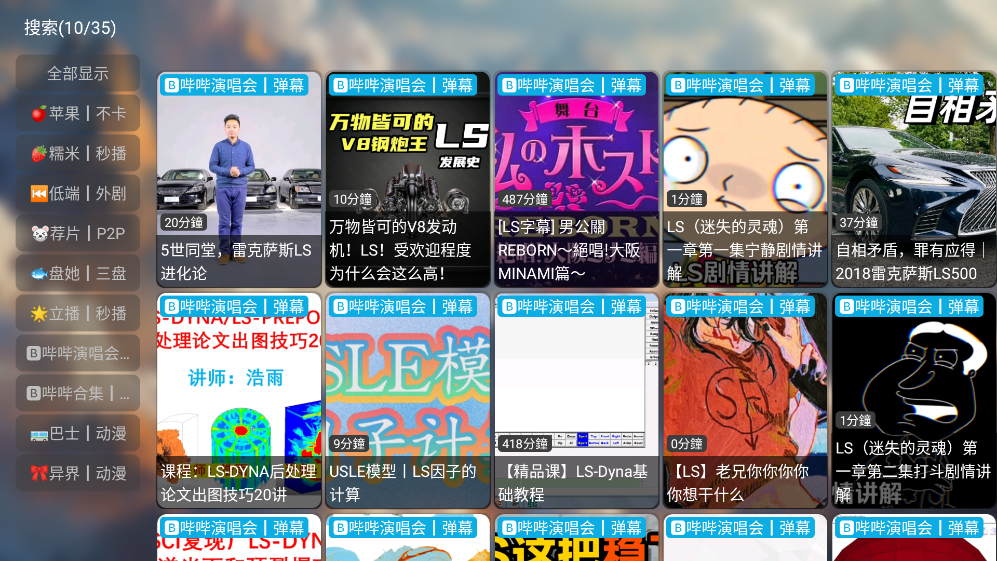Open the video 5世同堂，雷克萨斯LS进化论
Screen dimensions: 997x561
[239, 180]
